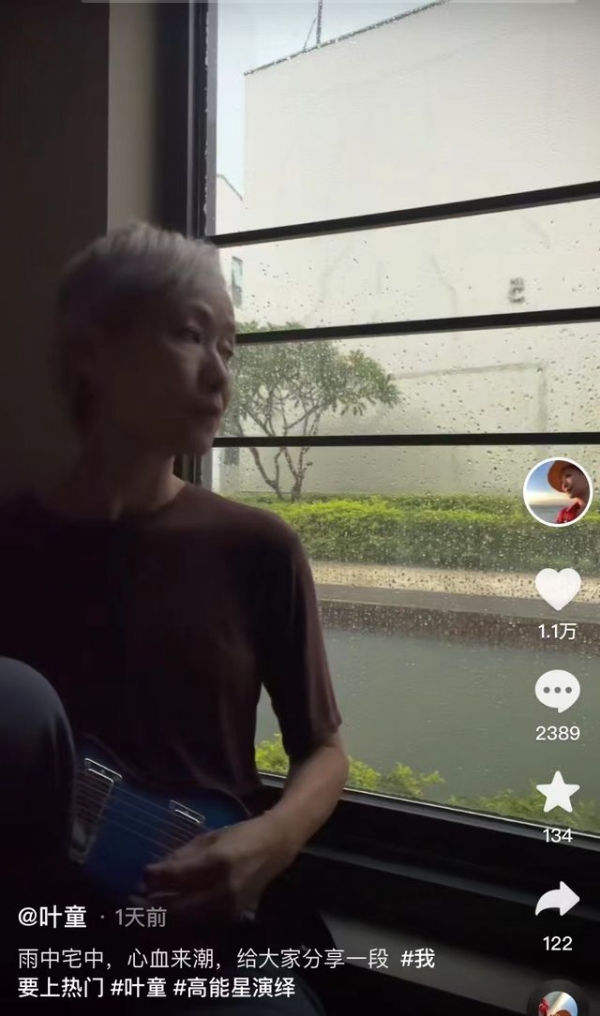Open the #我要上热门 hashtag
This screenshot has height=1016, width=600.
tap(417, 959)
